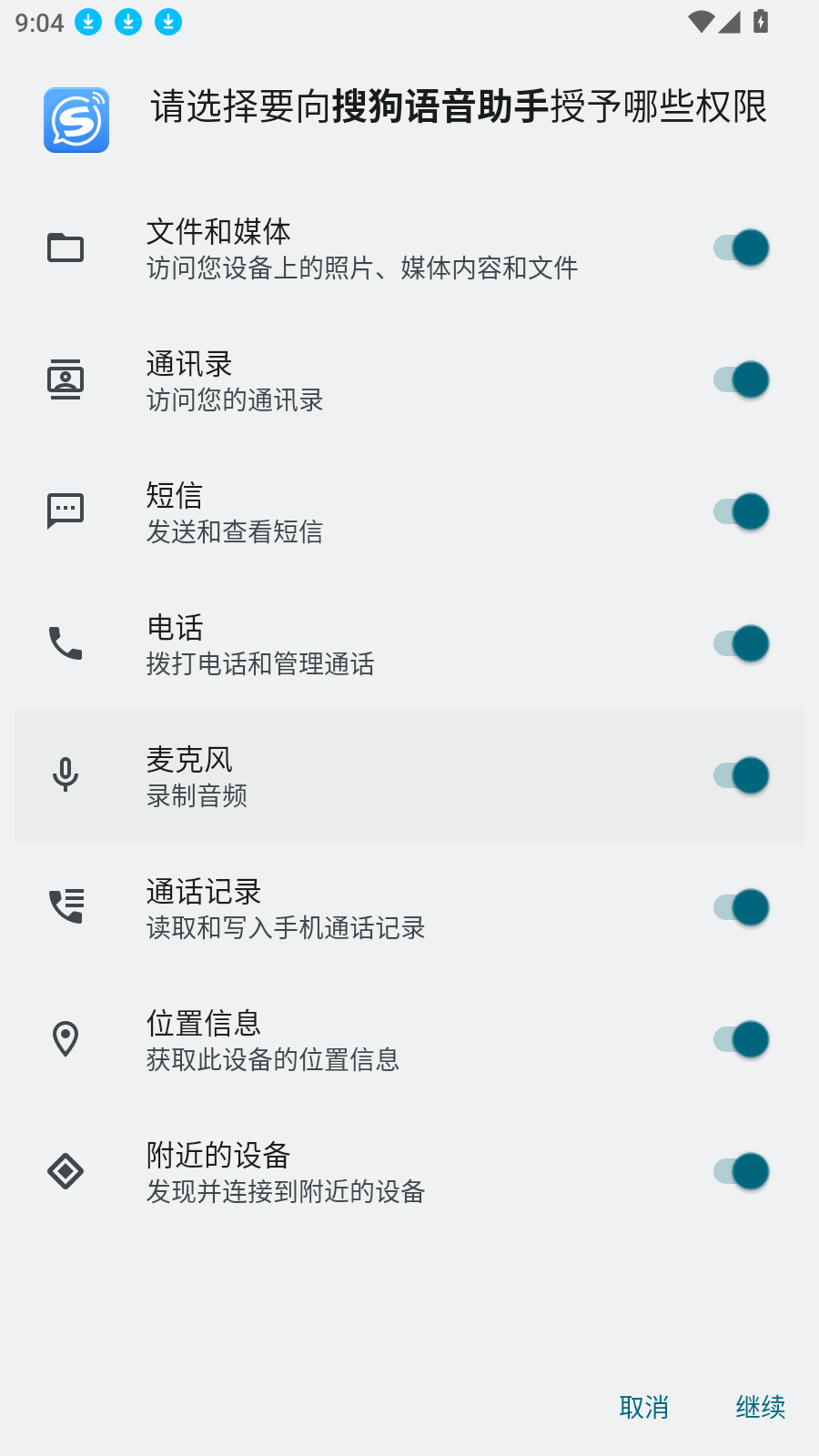Screen dimensions: 819x1456
Task: Click the nearby devices icon beside 附近的设备
Action: click(x=65, y=1171)
